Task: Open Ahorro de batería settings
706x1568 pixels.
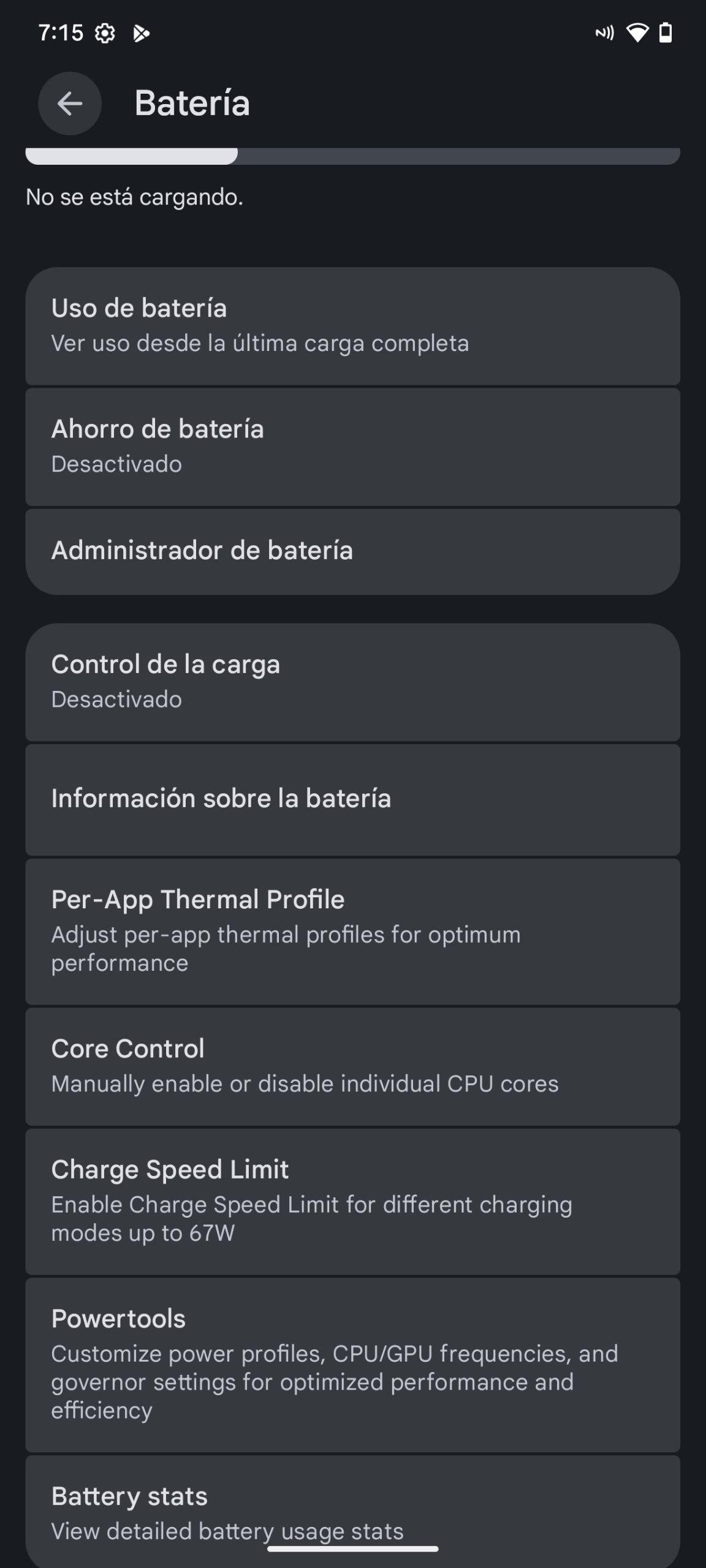Action: coord(352,447)
